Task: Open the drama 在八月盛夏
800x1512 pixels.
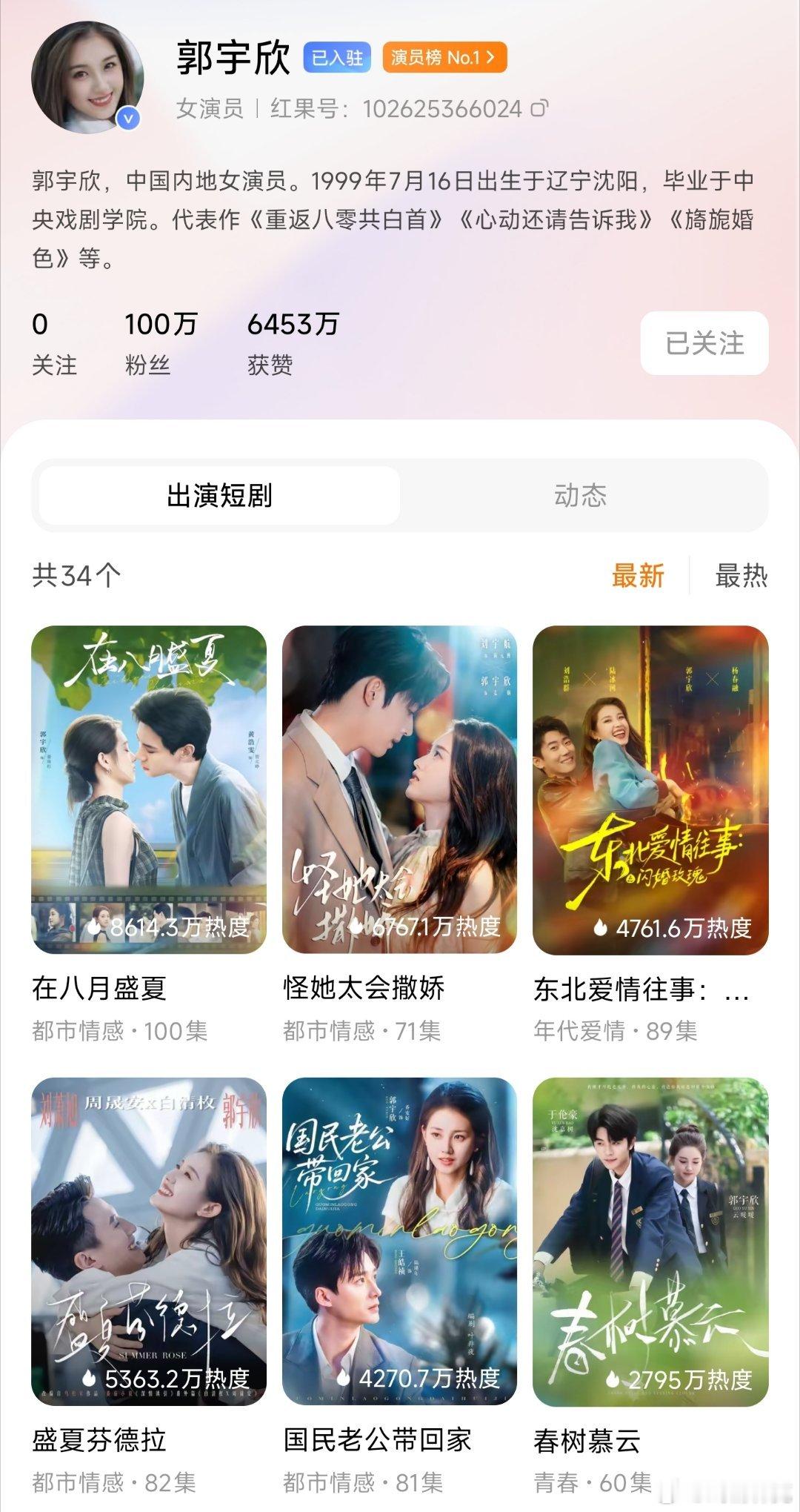Action: point(149,789)
